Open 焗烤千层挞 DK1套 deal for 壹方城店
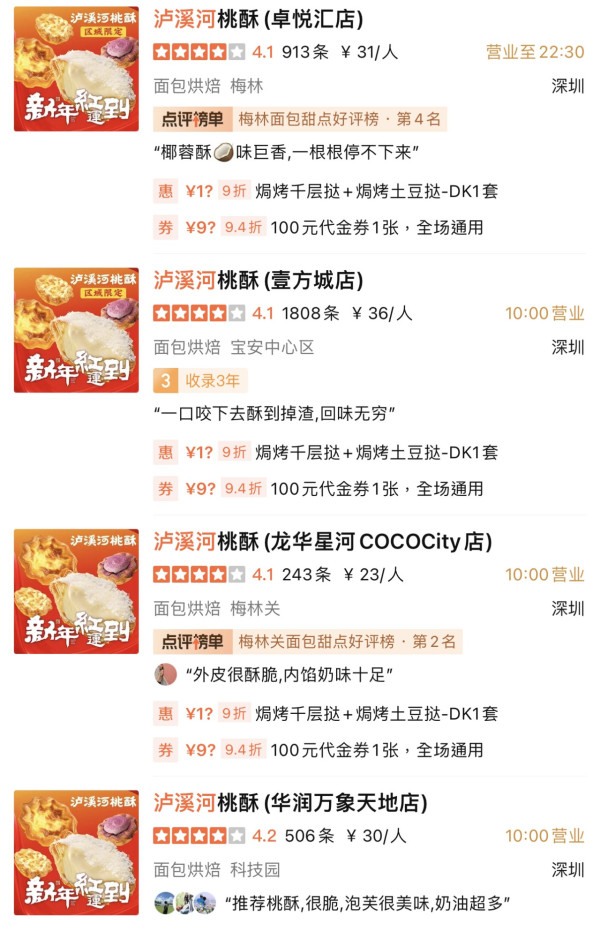The image size is (600, 931). pos(376,452)
